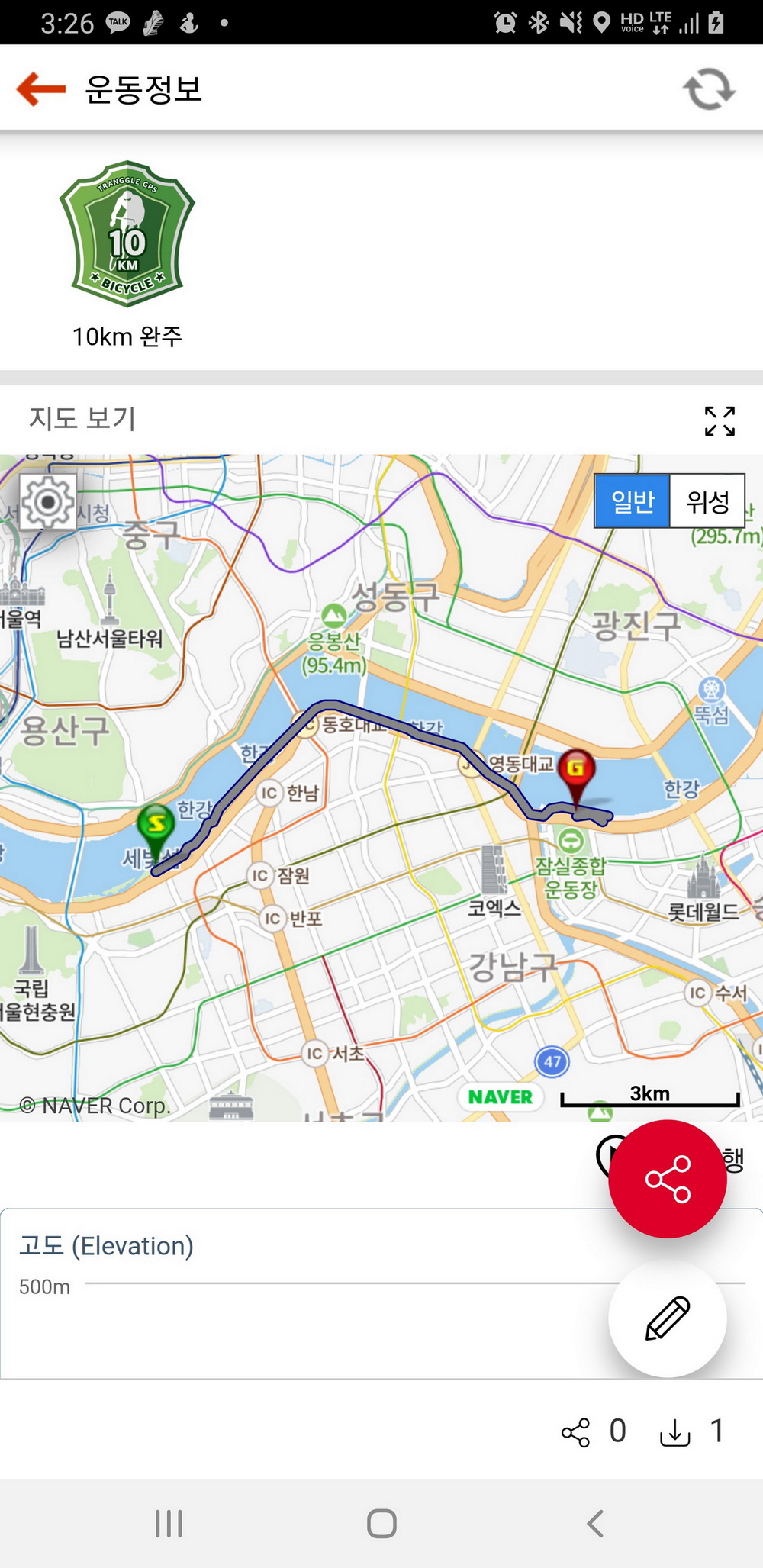Edit workout with the pencil button
763x1568 pixels.
coord(668,1318)
